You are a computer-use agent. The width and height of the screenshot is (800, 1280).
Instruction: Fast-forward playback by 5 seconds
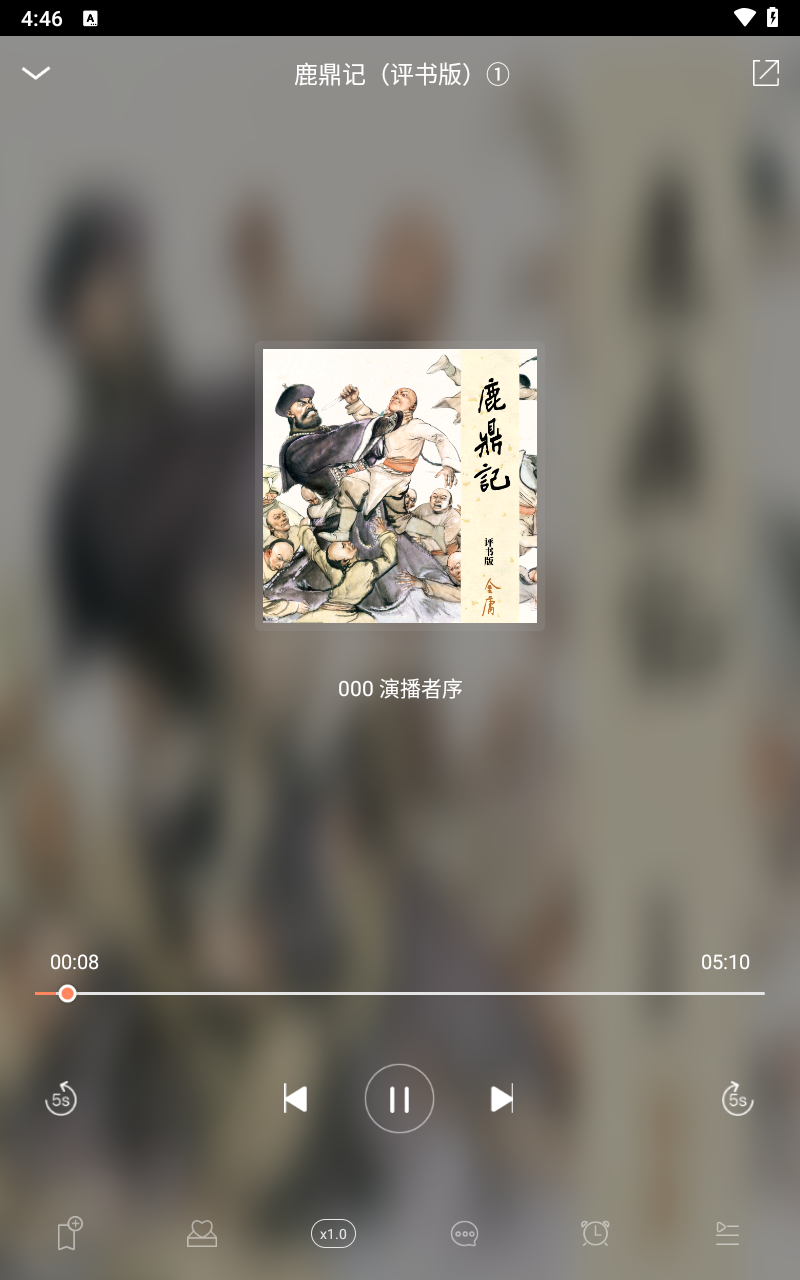pos(737,1099)
